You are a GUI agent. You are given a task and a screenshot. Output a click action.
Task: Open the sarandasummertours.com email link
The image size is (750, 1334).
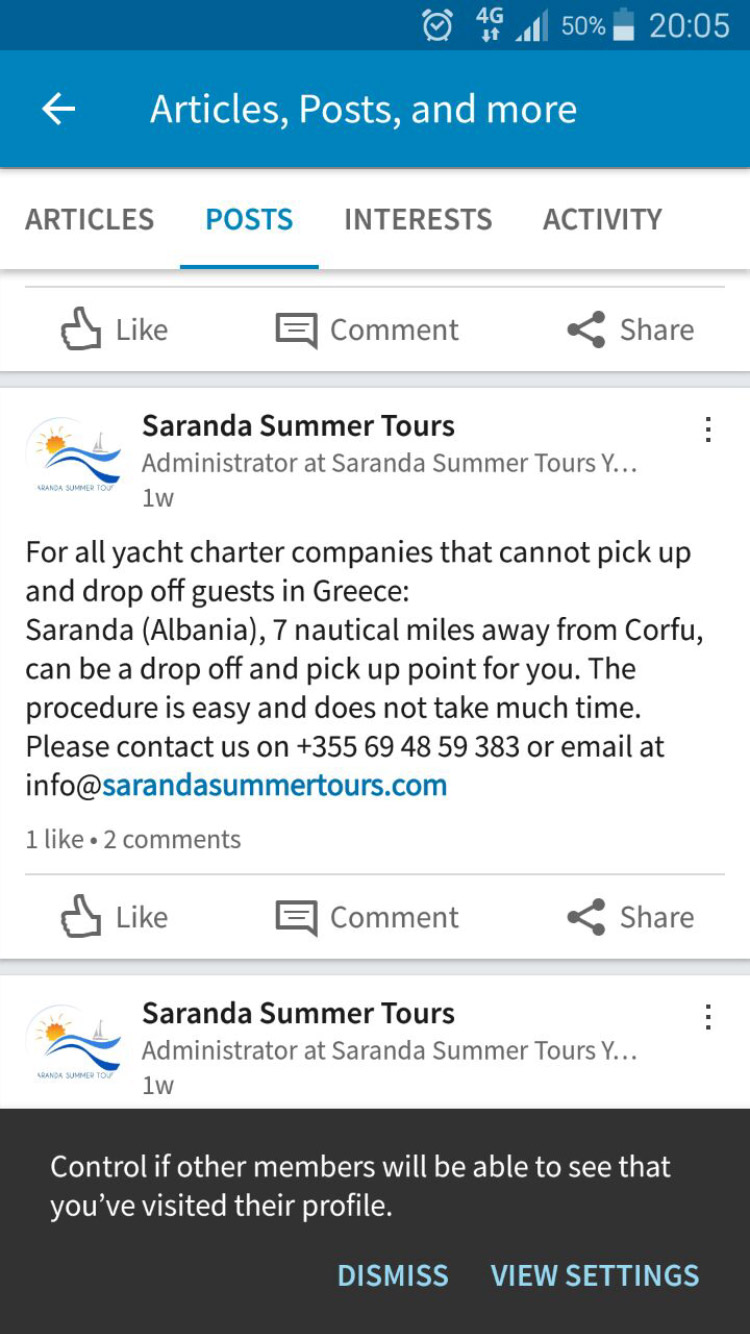274,785
